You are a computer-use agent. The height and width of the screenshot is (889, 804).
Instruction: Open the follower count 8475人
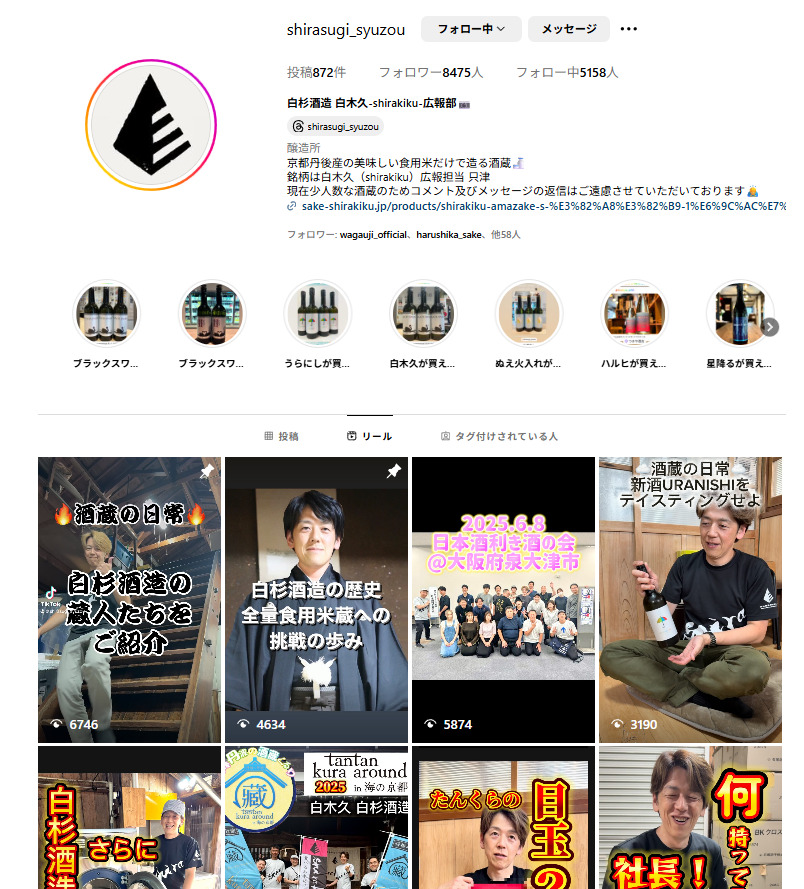click(430, 73)
